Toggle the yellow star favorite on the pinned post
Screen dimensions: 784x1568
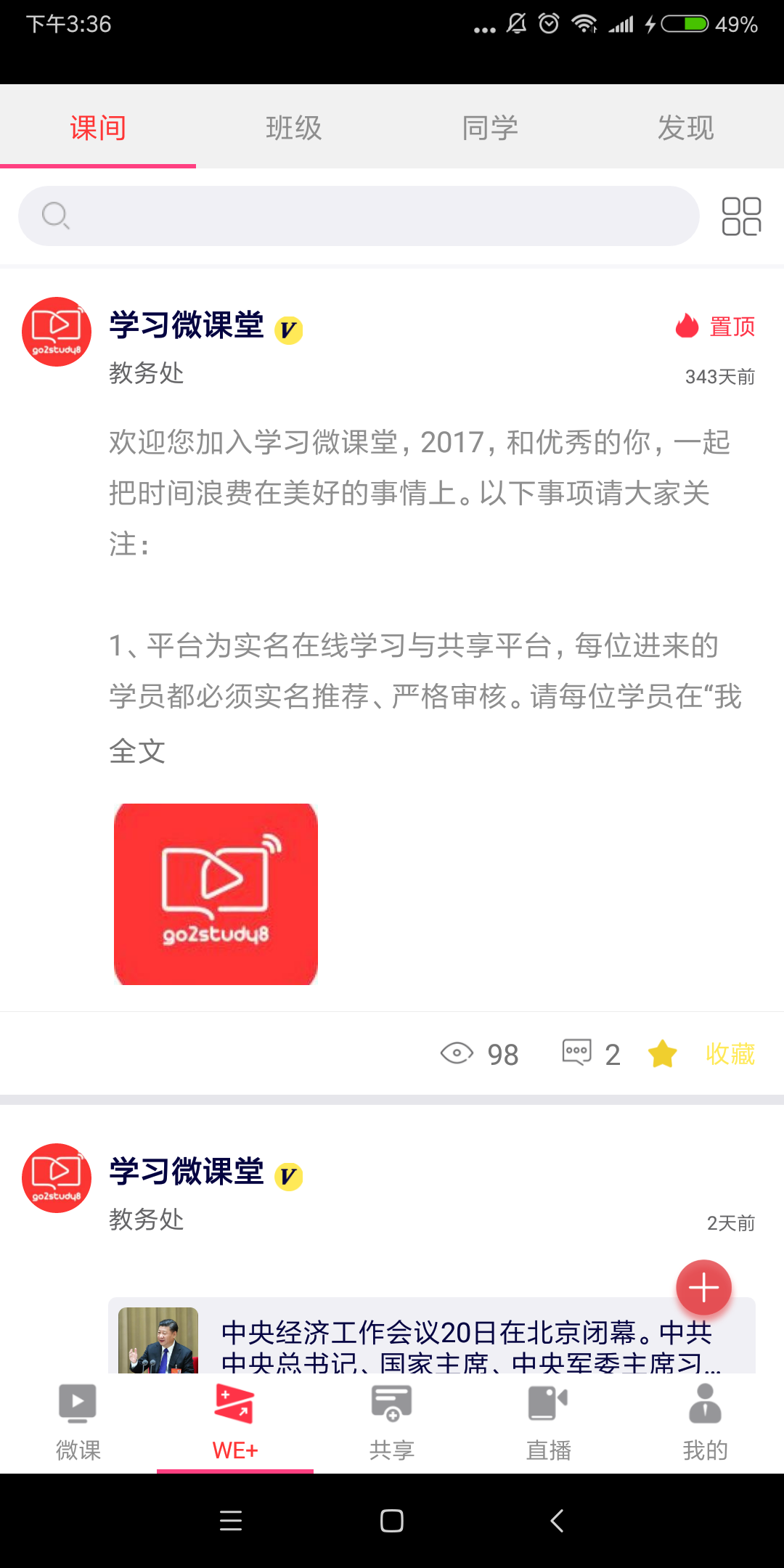pos(662,1054)
